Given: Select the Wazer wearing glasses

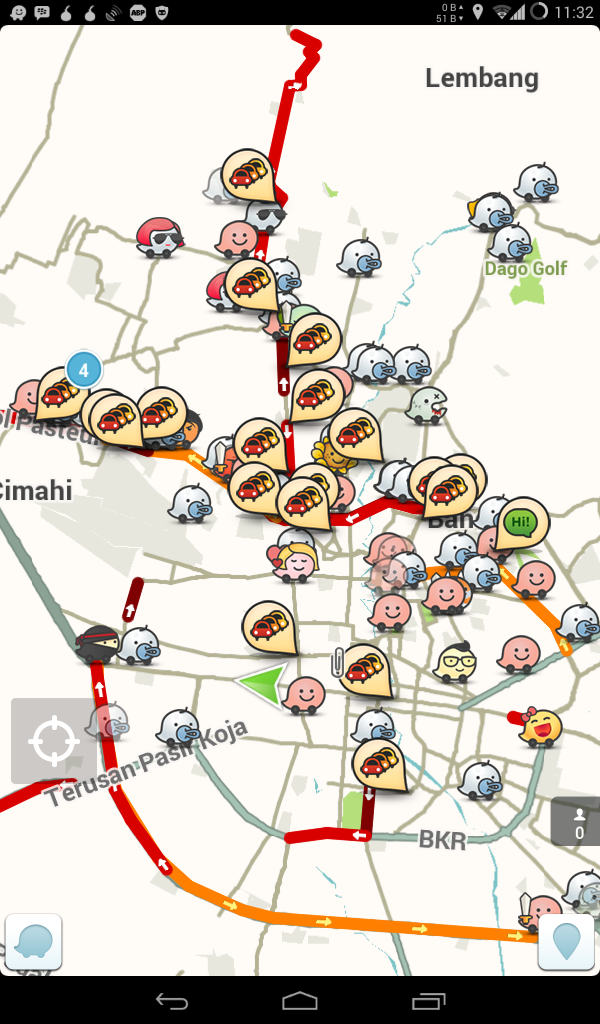Looking at the screenshot, I should coord(455,662).
